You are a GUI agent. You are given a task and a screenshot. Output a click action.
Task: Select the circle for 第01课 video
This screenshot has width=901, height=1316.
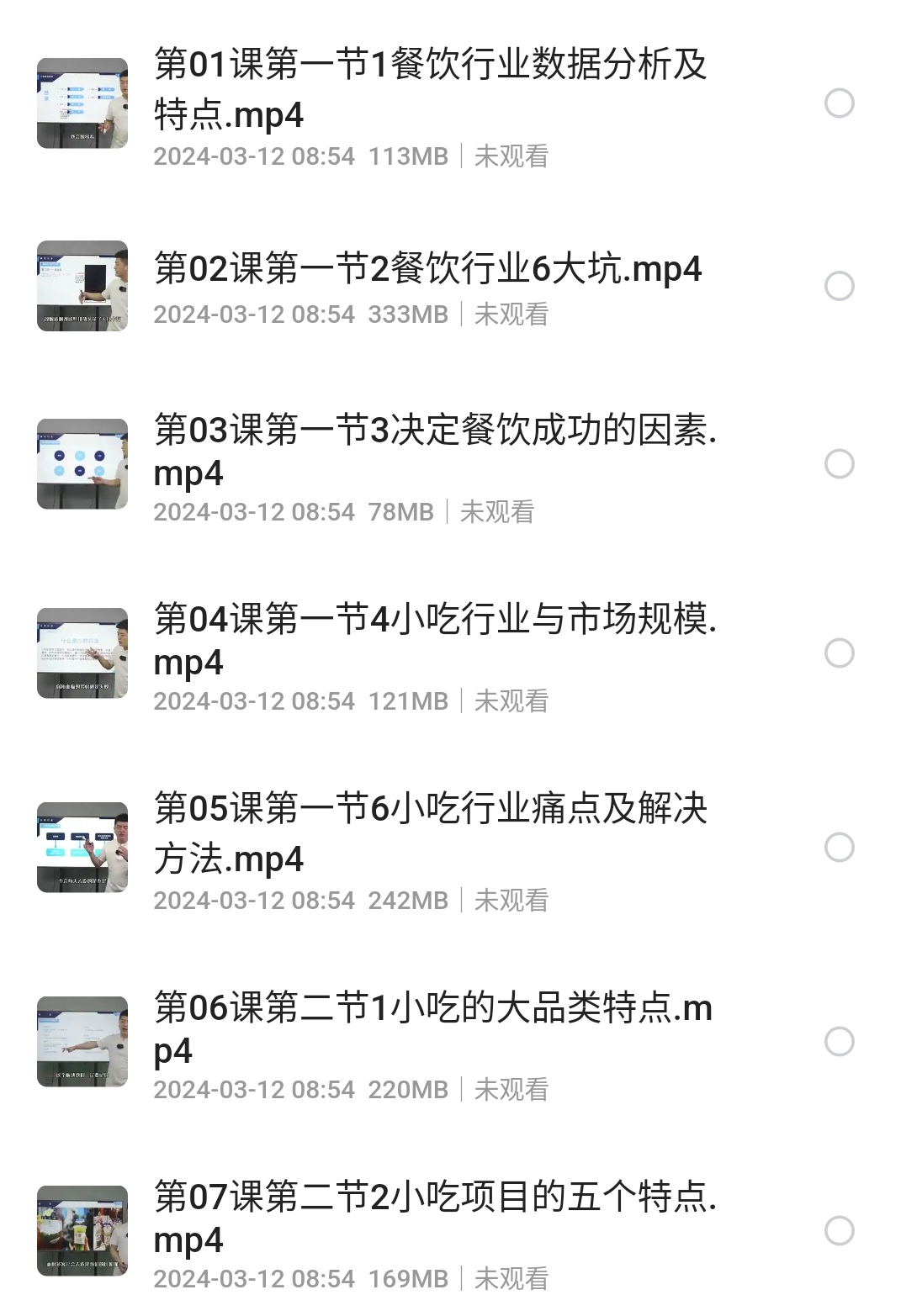[839, 103]
